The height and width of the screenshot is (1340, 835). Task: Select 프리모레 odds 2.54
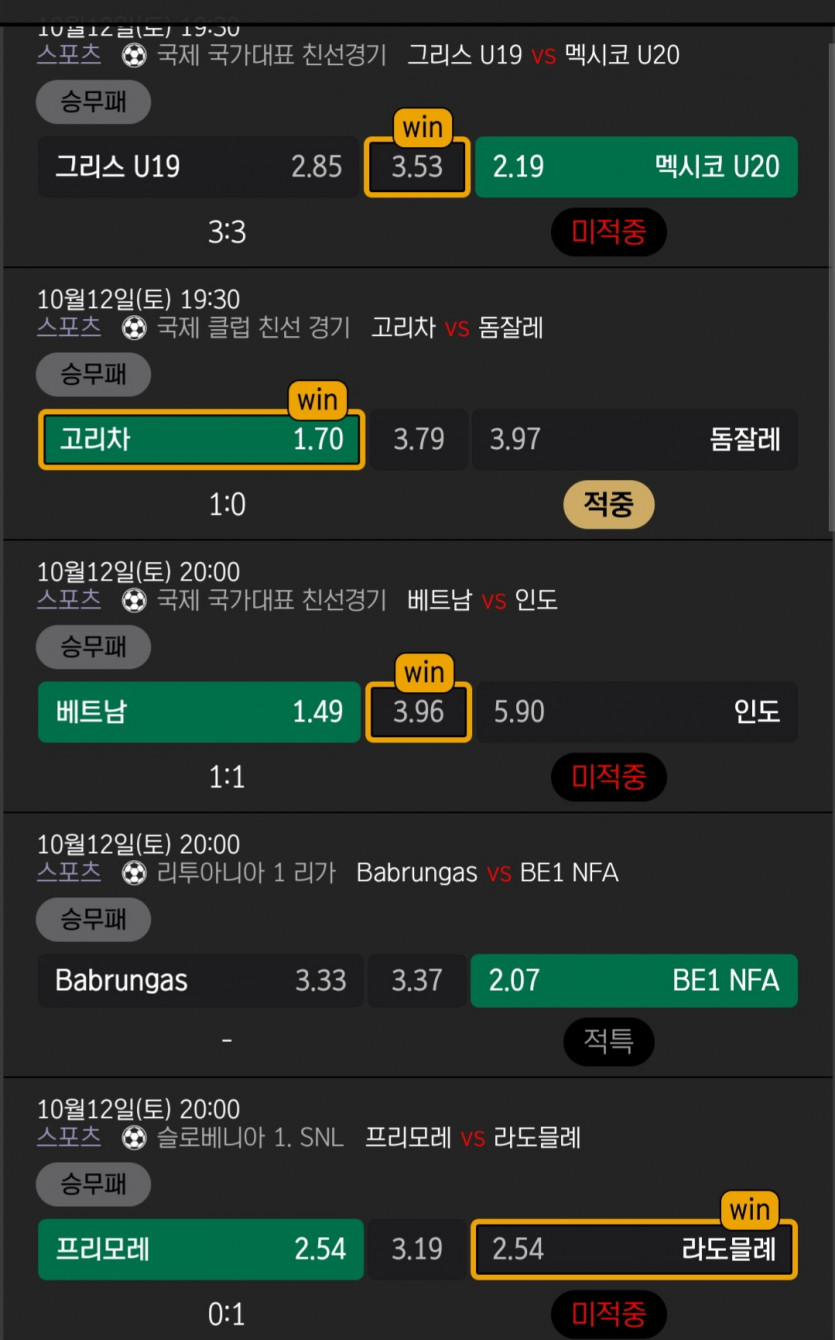[201, 1249]
